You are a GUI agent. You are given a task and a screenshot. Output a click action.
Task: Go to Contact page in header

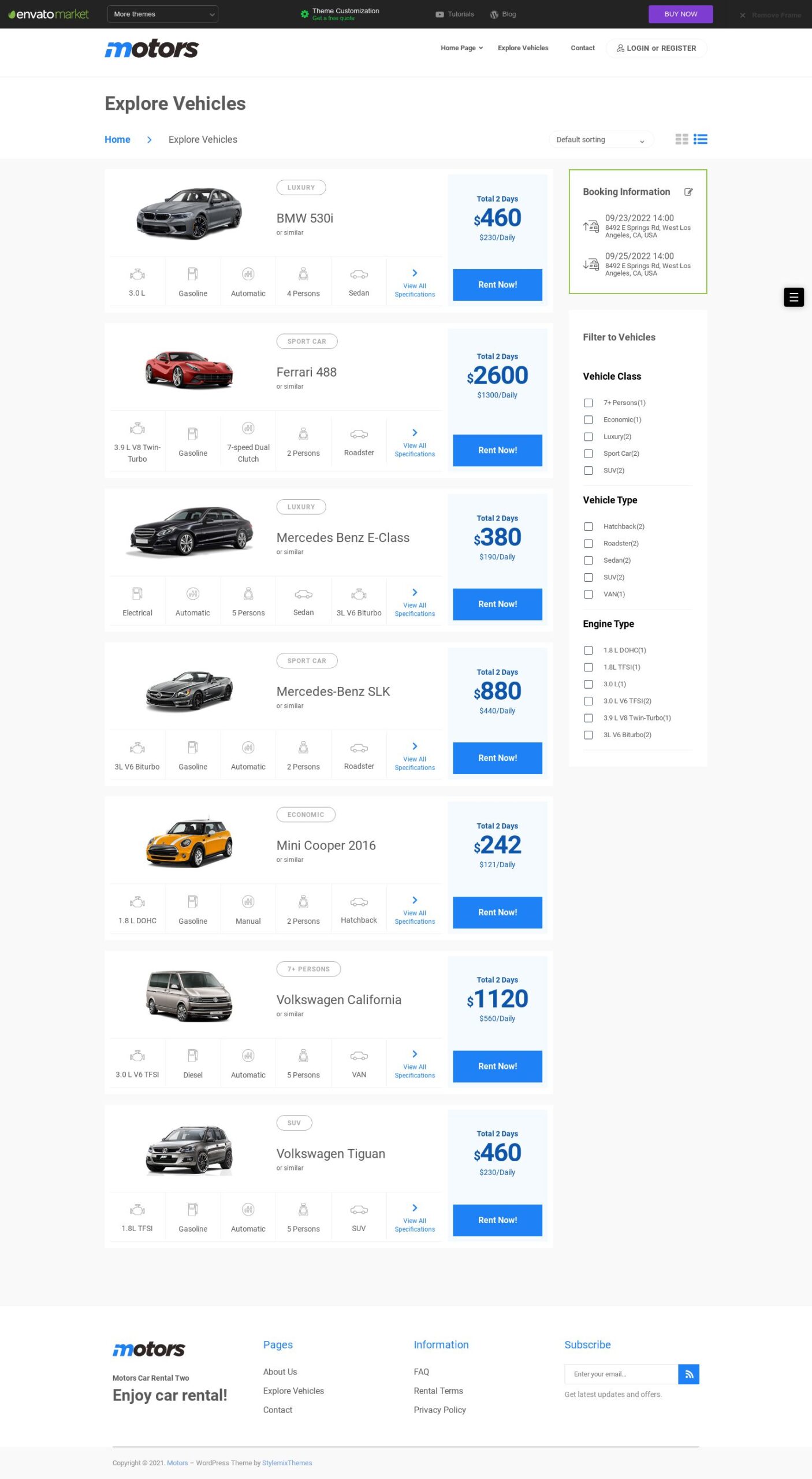[x=582, y=48]
